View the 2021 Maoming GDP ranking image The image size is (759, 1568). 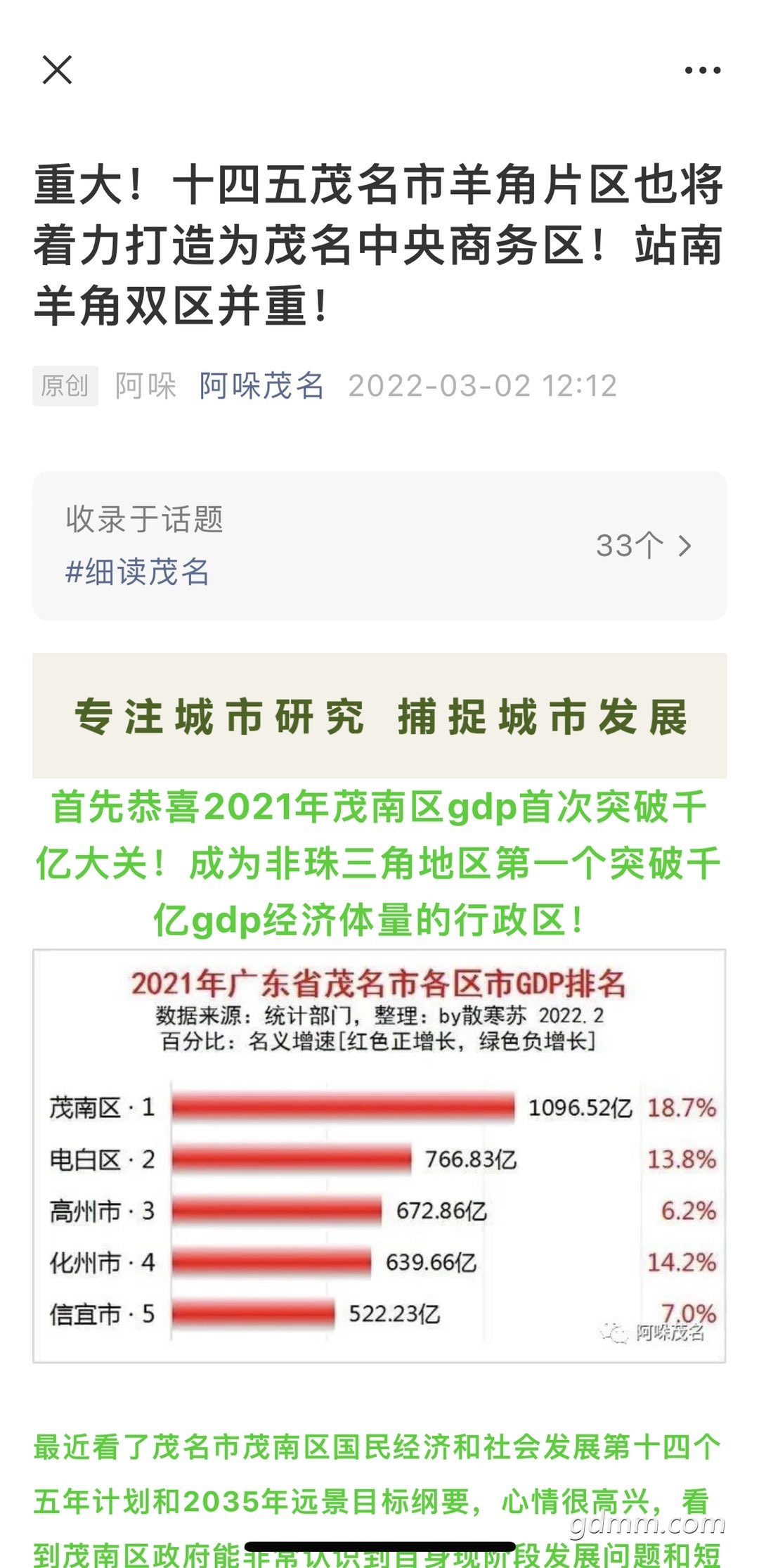[379, 1155]
